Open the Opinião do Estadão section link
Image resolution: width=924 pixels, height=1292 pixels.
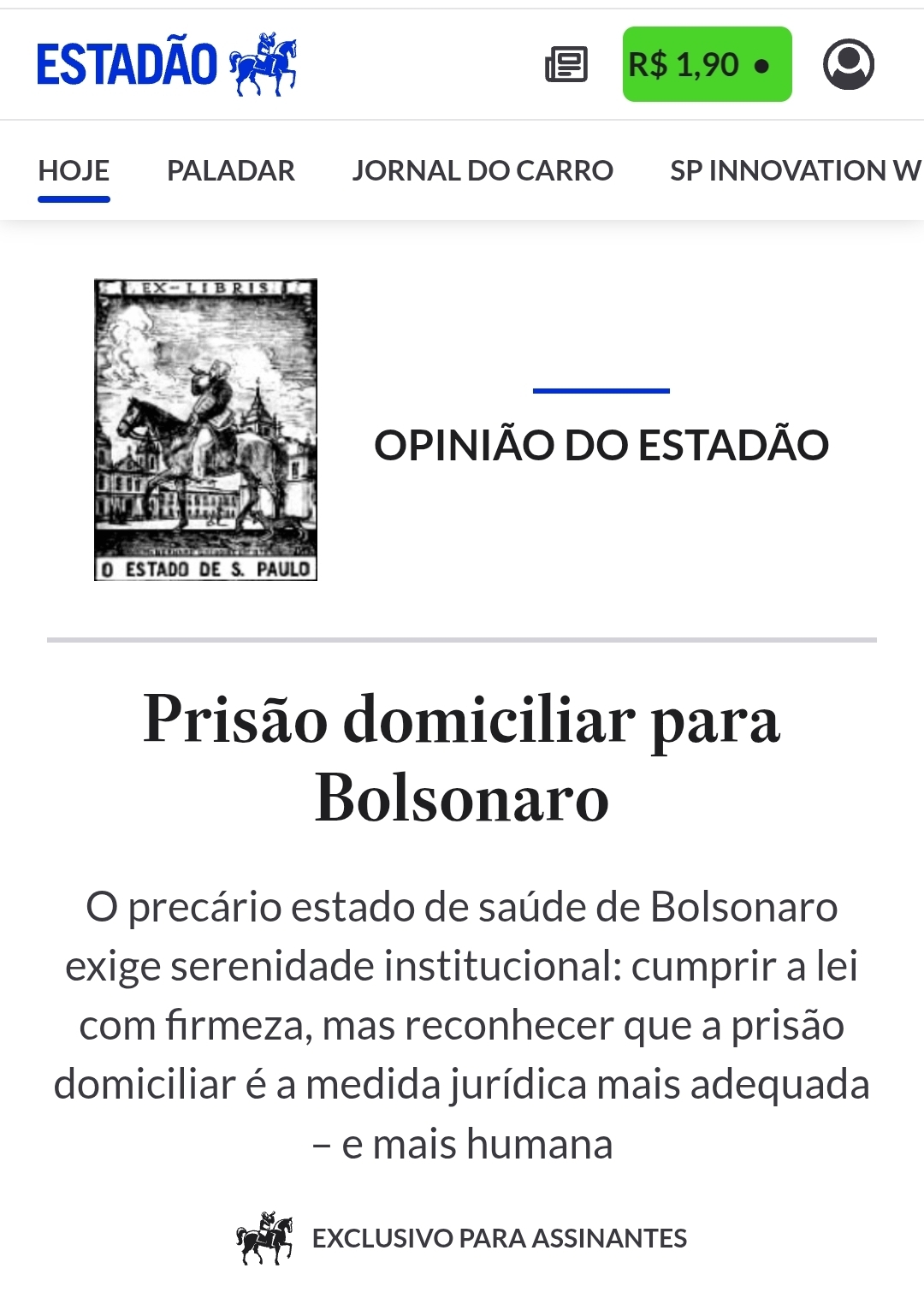tap(601, 445)
